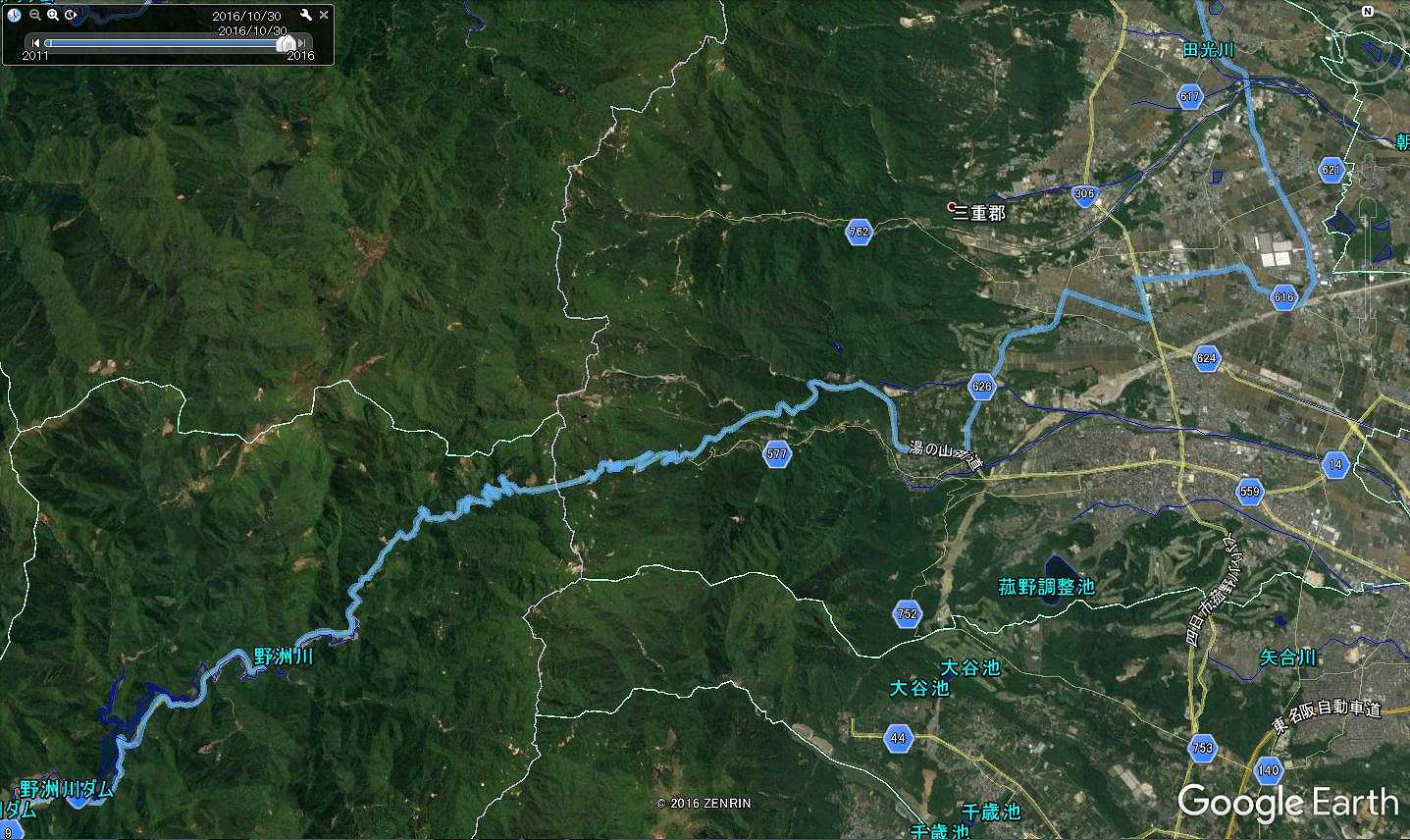Tap the historical imagery clock icon

tap(14, 15)
